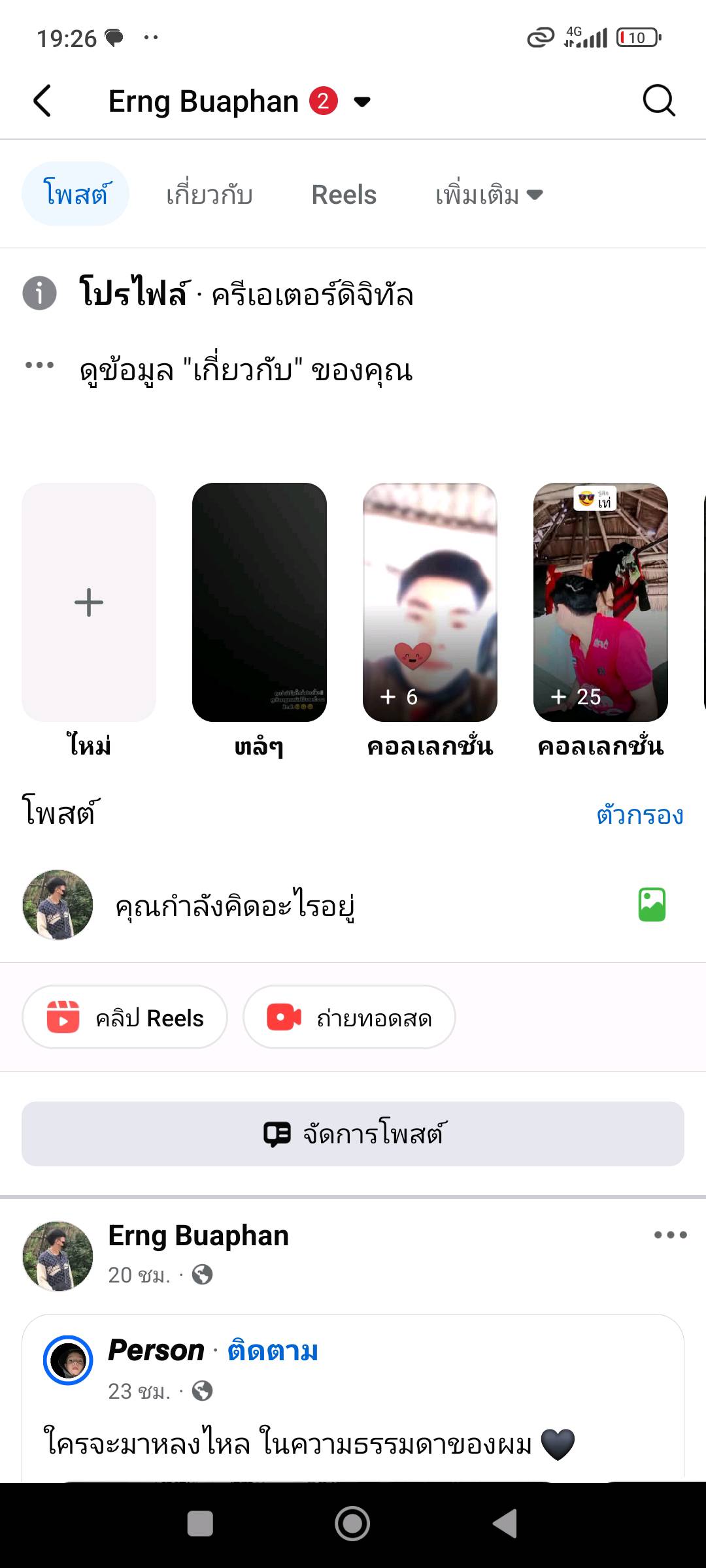This screenshot has width=706, height=1568.
Task: Open the three-dot menu on Erng Buaphan's post
Action: tap(670, 1235)
